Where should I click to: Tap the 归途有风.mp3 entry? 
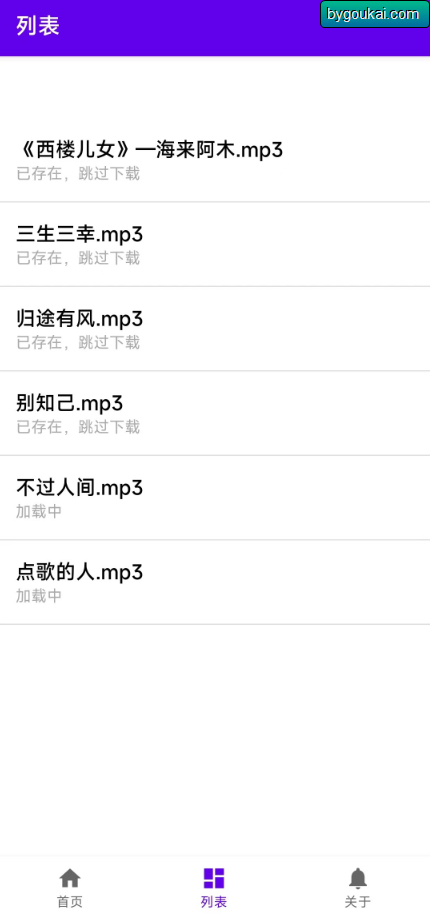[215, 329]
